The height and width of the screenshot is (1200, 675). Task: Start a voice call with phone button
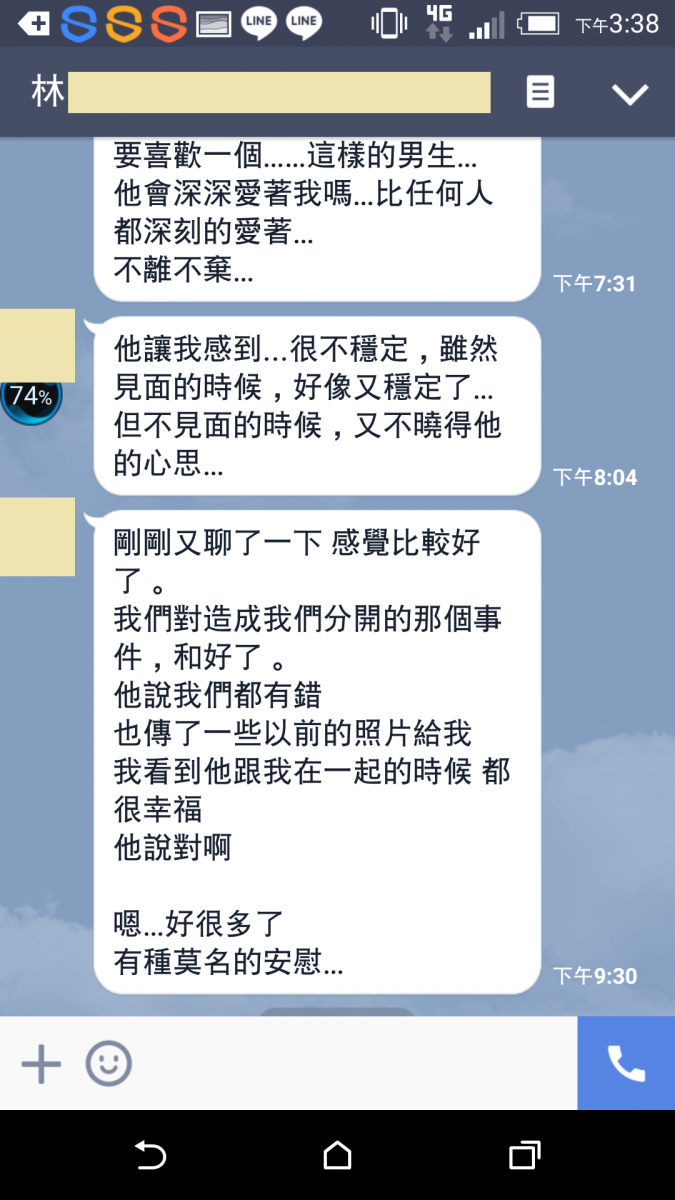tap(626, 1064)
